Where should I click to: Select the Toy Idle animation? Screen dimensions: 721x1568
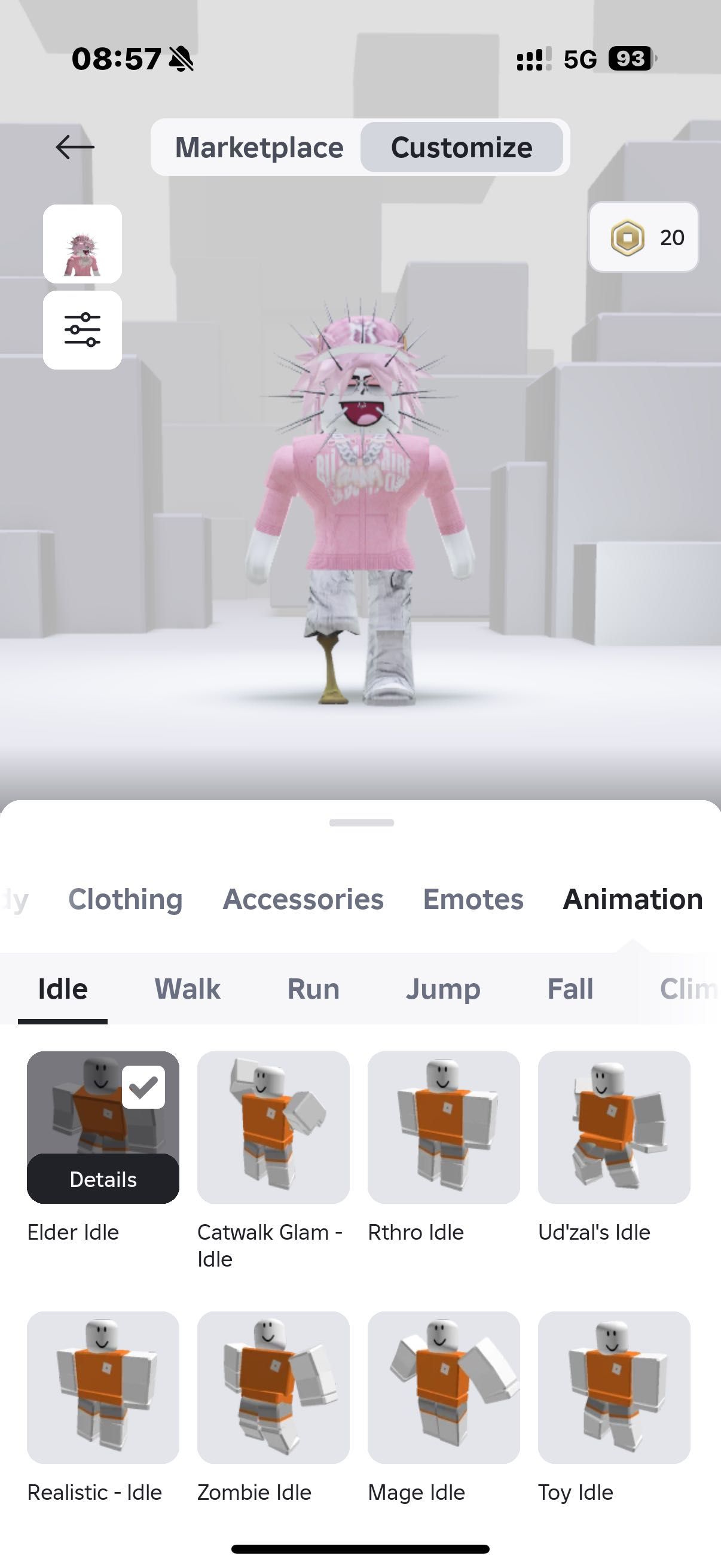(x=614, y=1387)
